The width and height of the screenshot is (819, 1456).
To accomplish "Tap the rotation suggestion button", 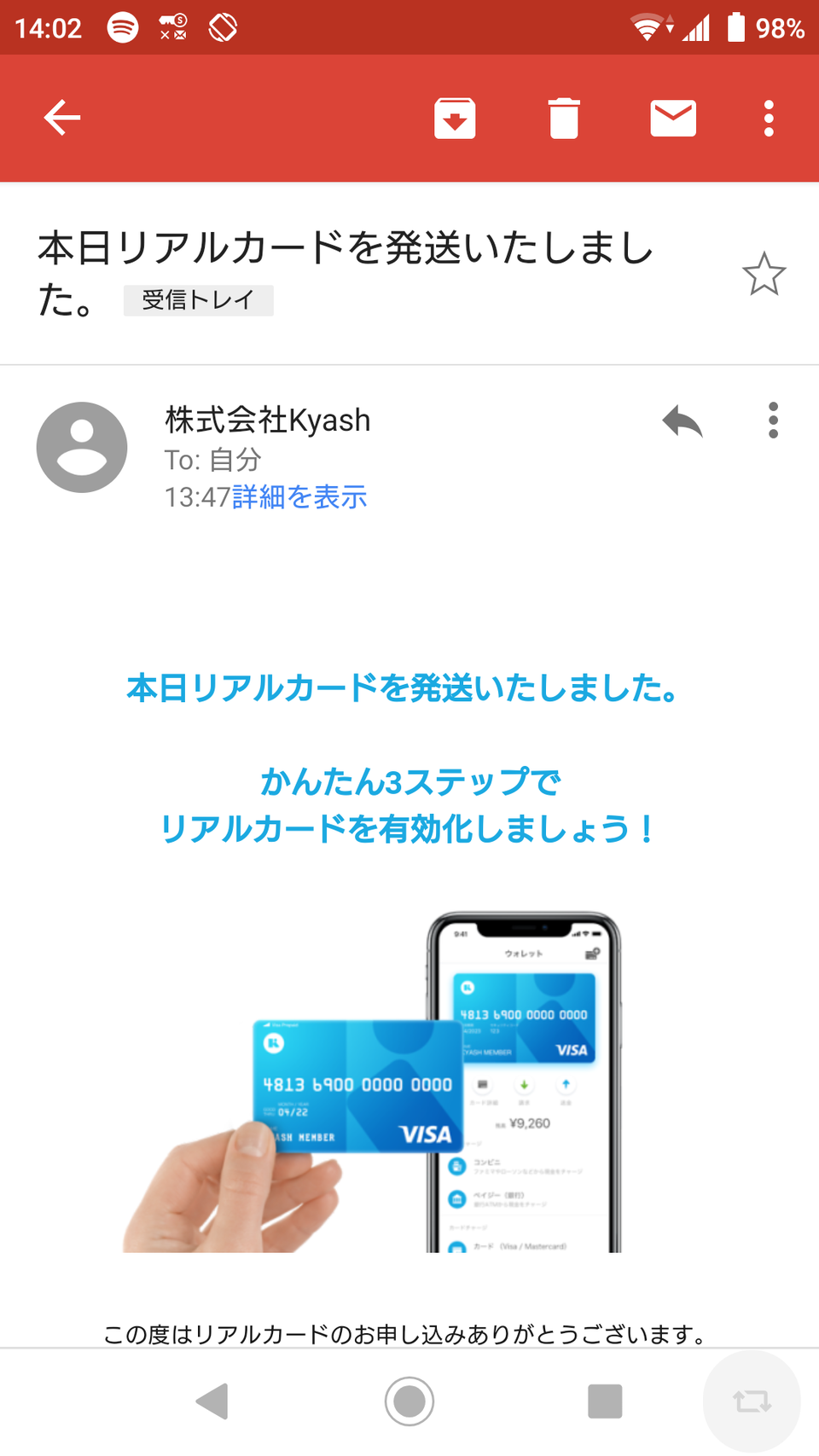I will click(x=752, y=1401).
